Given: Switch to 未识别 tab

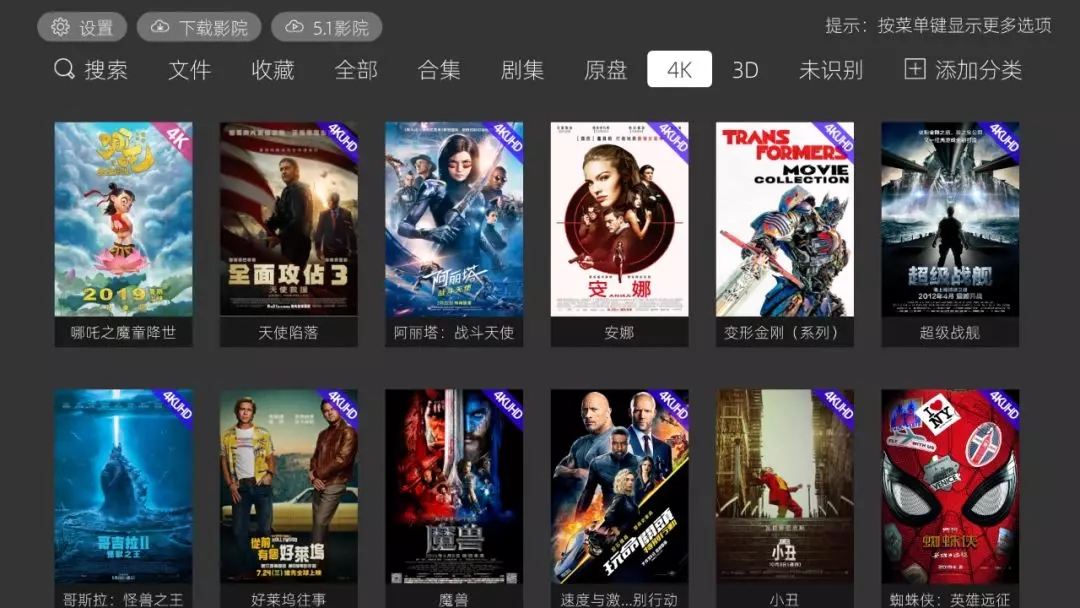Looking at the screenshot, I should pos(830,70).
